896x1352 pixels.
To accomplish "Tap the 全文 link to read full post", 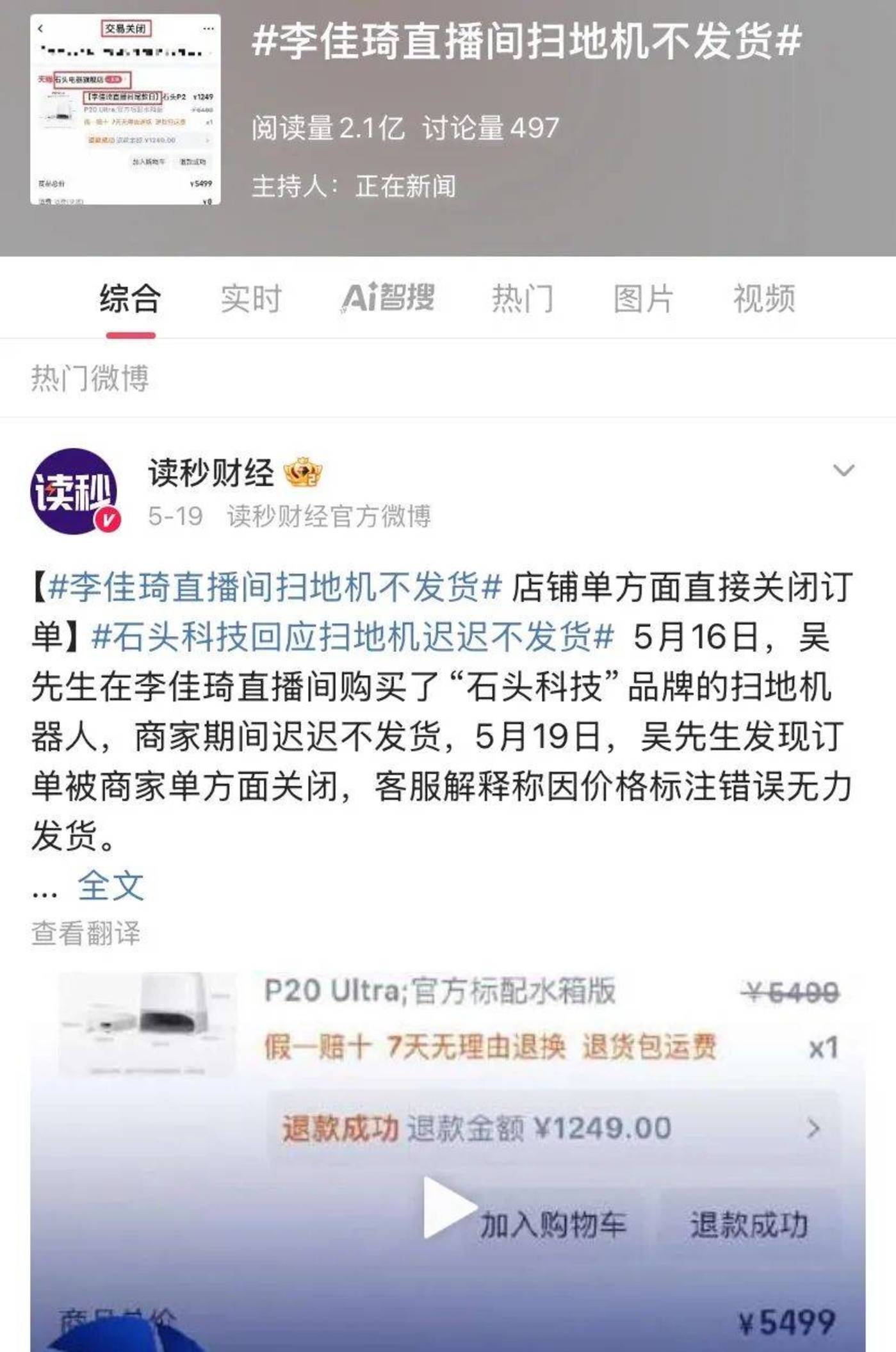I will pyautogui.click(x=111, y=886).
